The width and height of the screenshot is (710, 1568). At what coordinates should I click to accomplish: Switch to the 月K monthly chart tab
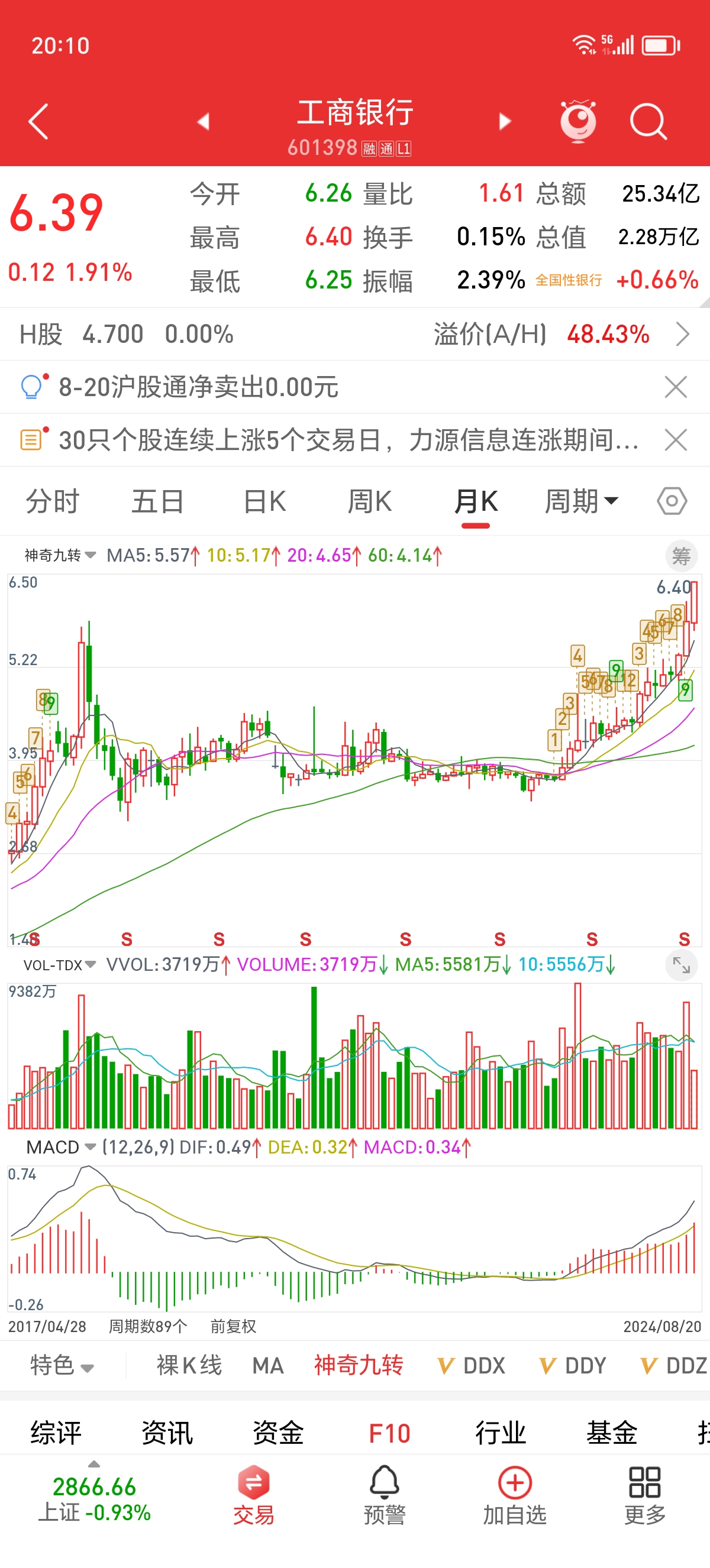tap(476, 501)
